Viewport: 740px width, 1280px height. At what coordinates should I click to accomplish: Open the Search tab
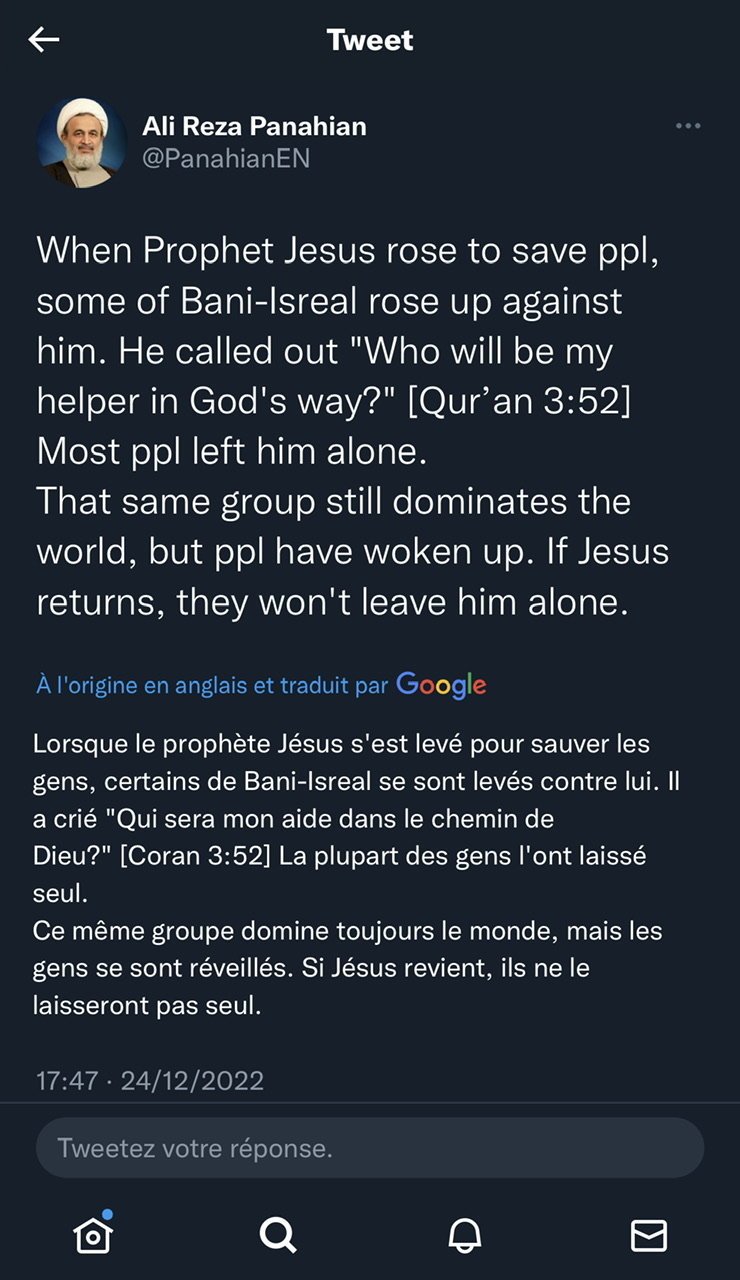pos(278,1235)
